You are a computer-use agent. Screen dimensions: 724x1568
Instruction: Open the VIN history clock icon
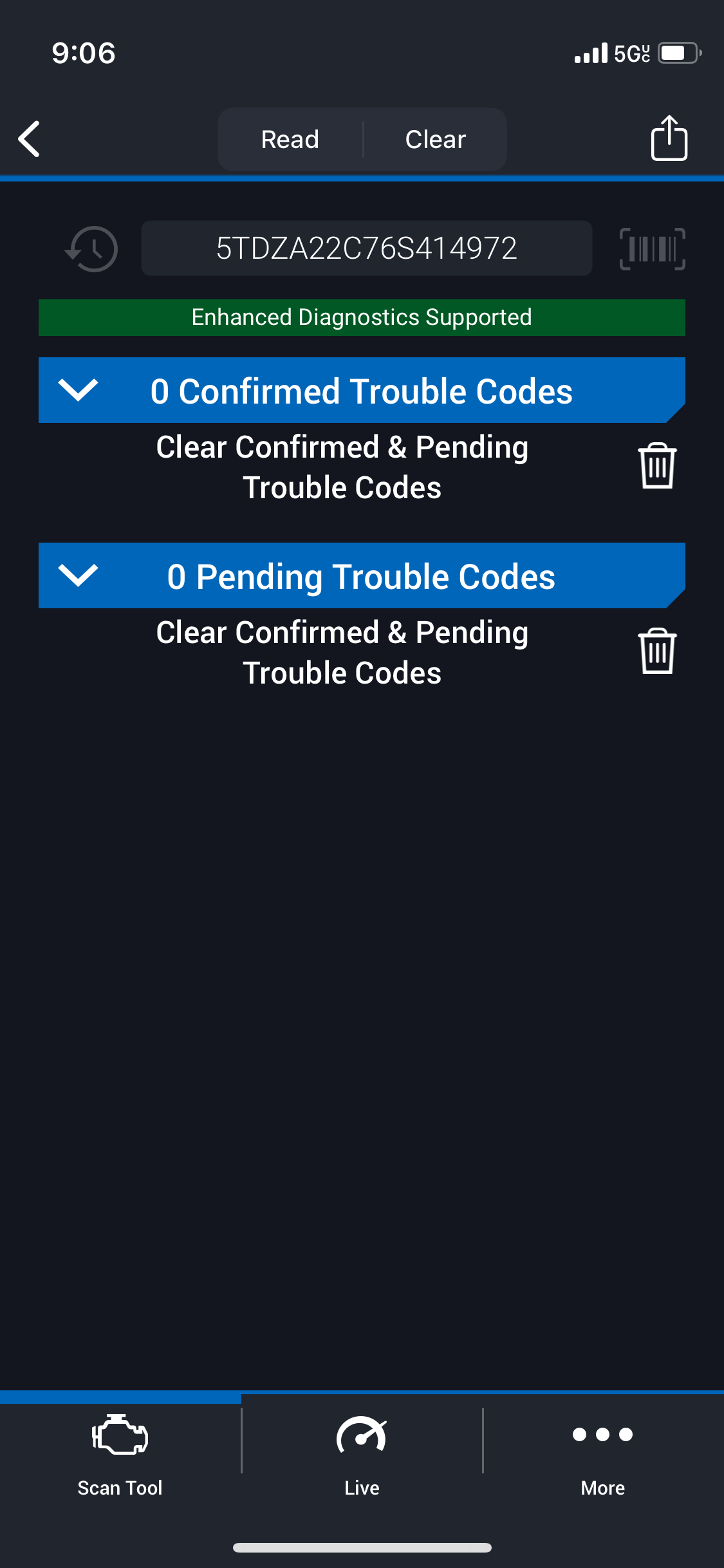92,249
